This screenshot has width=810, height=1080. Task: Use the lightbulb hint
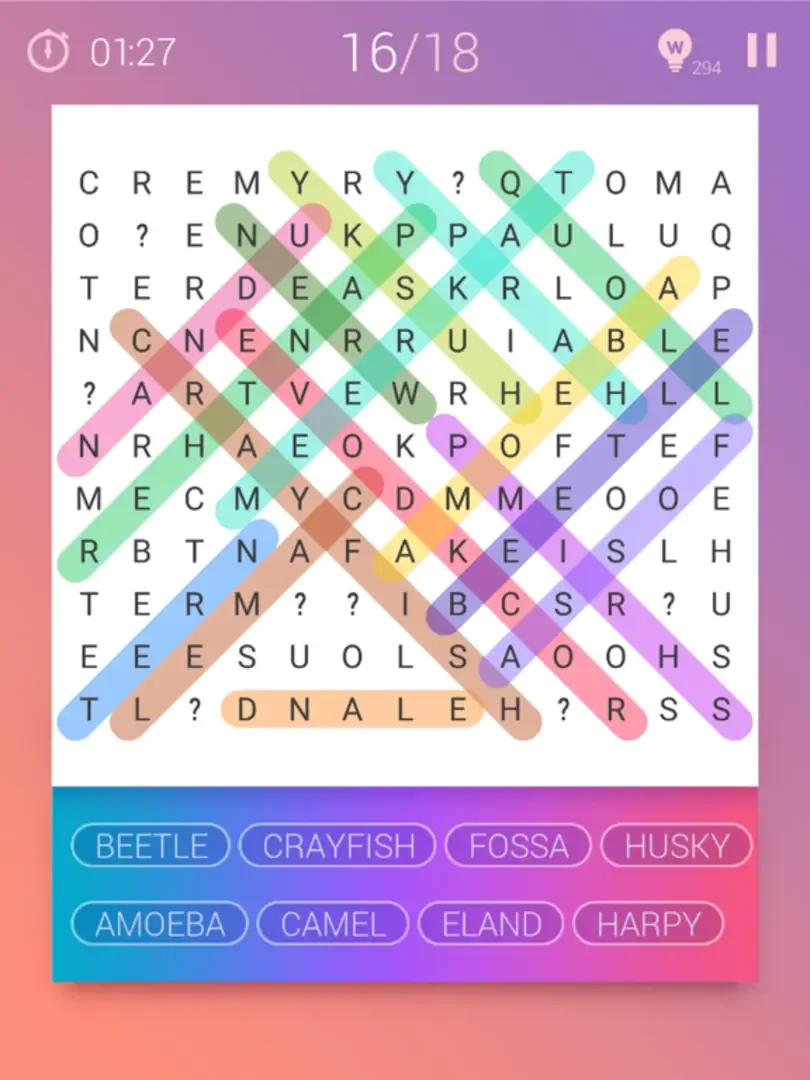676,51
